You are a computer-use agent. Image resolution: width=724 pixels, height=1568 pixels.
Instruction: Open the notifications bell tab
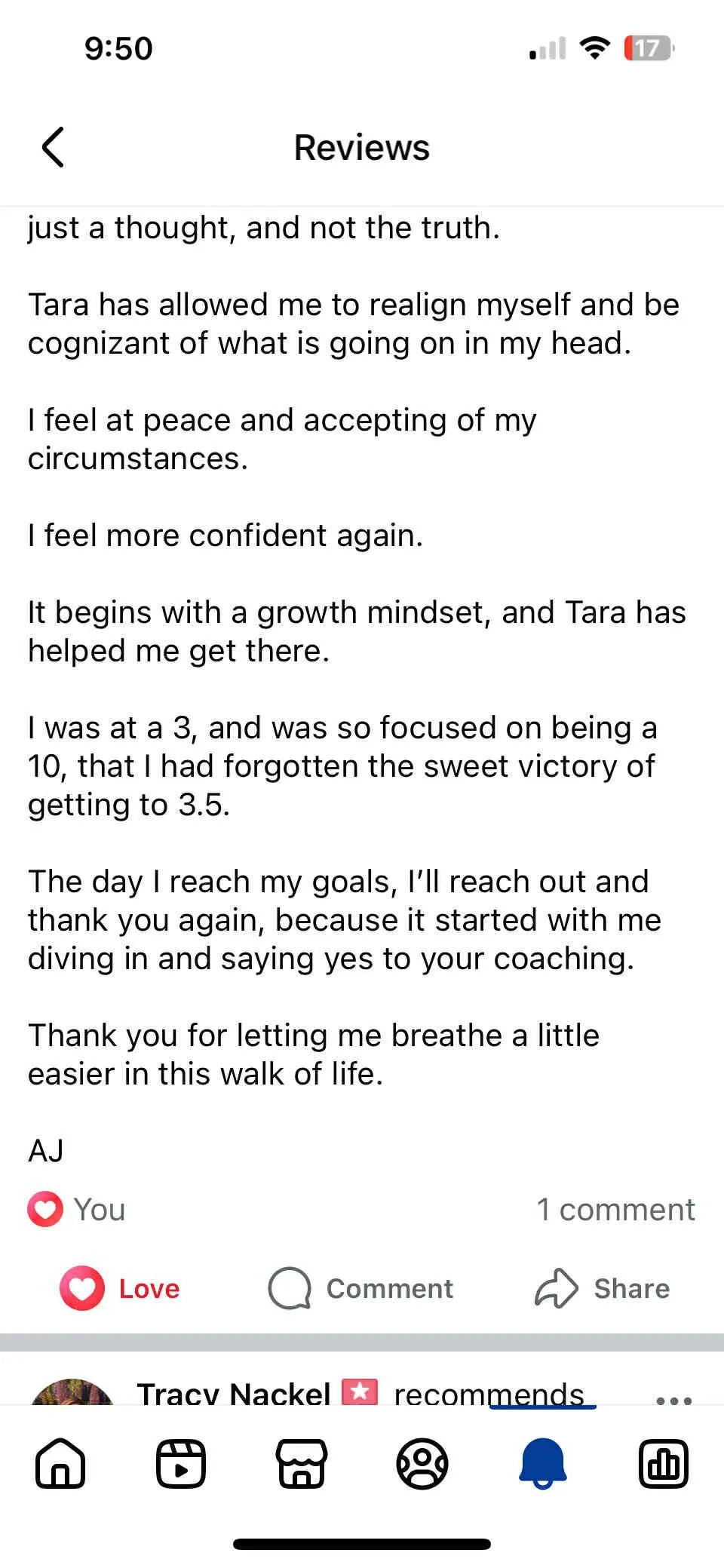tap(542, 1464)
